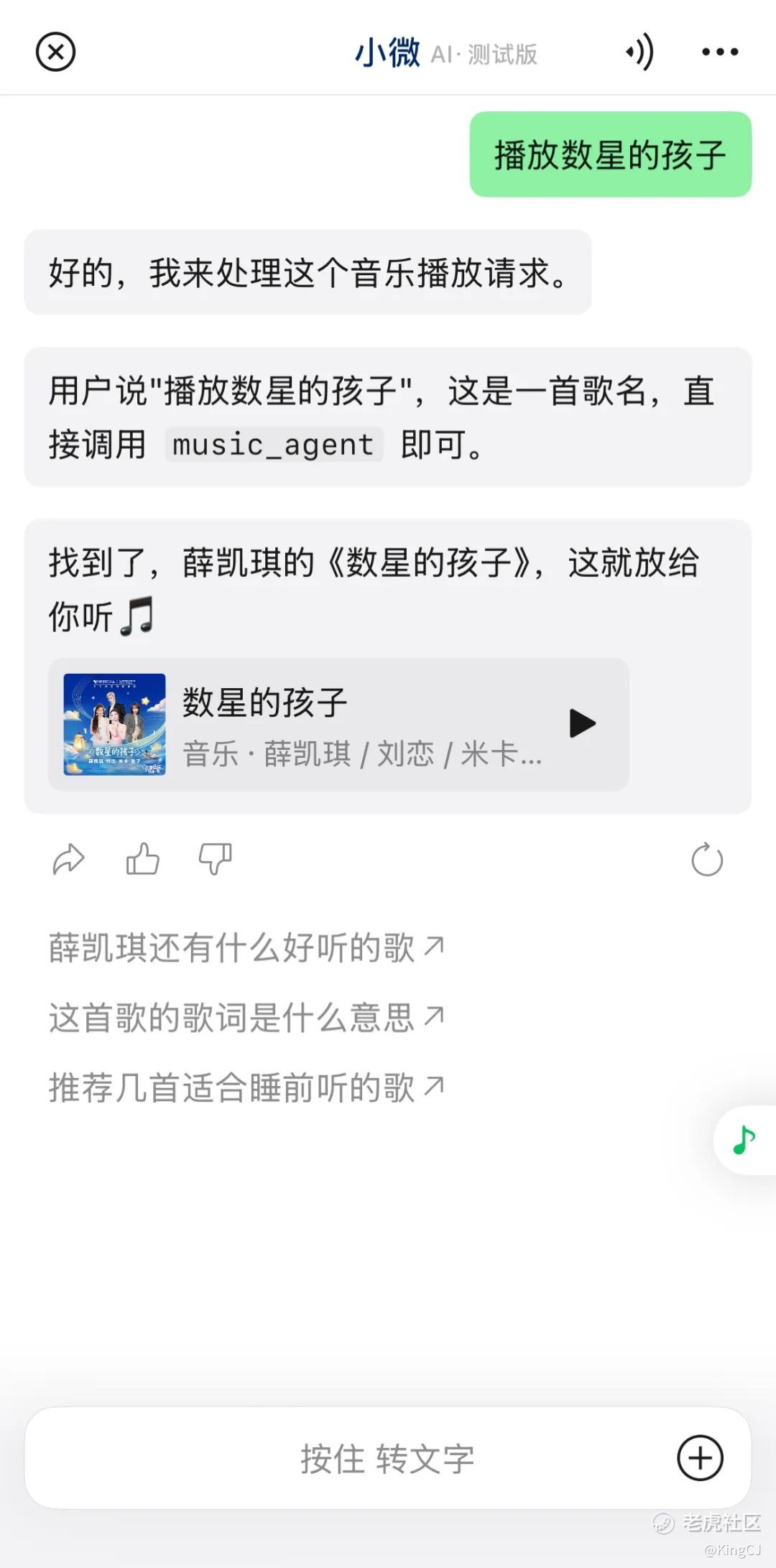Ask 这首歌的歌词是什么意思
This screenshot has height=1568, width=776.
point(246,1017)
